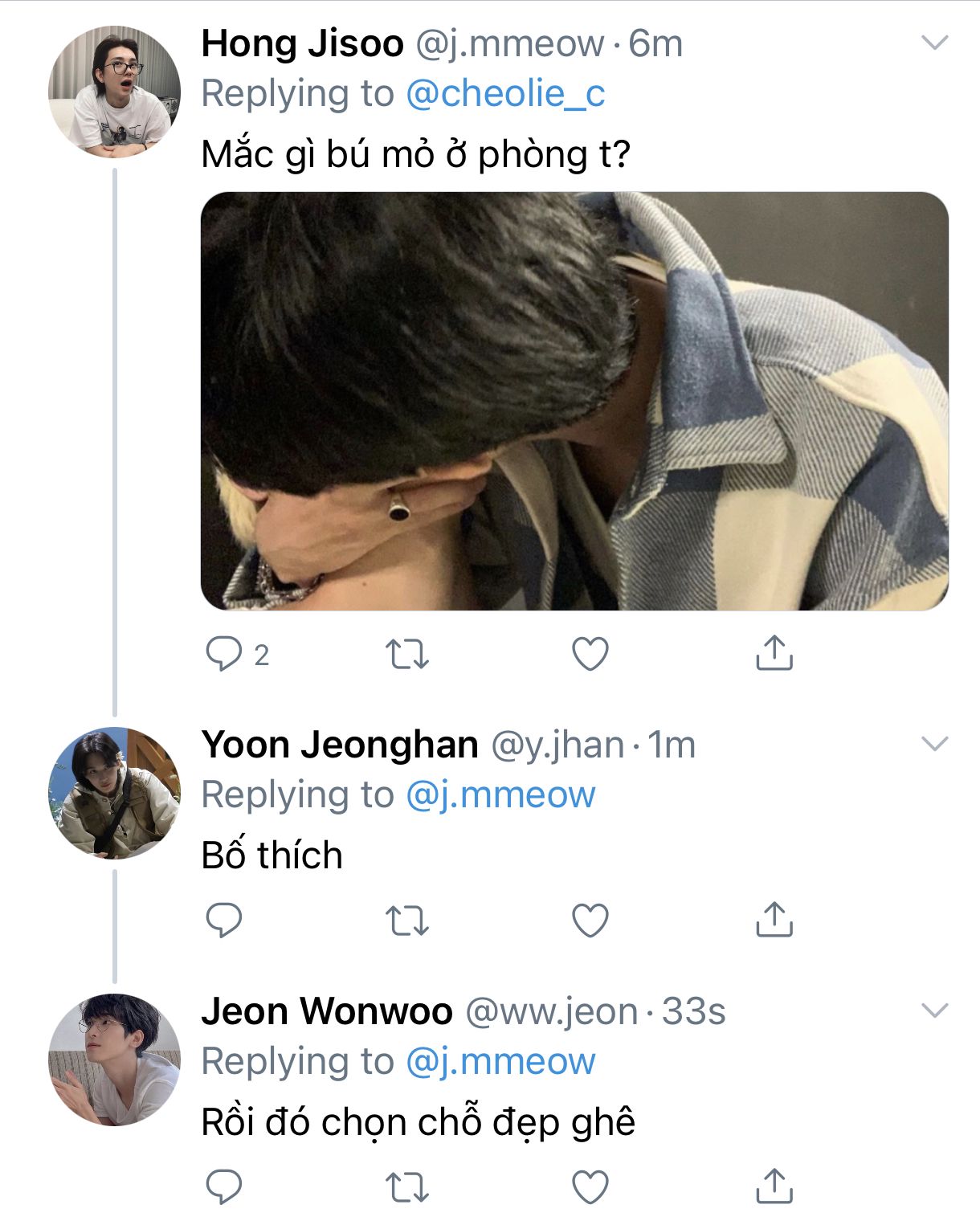
Task: Open Hong Jisoo's profile picture
Action: click(114, 92)
